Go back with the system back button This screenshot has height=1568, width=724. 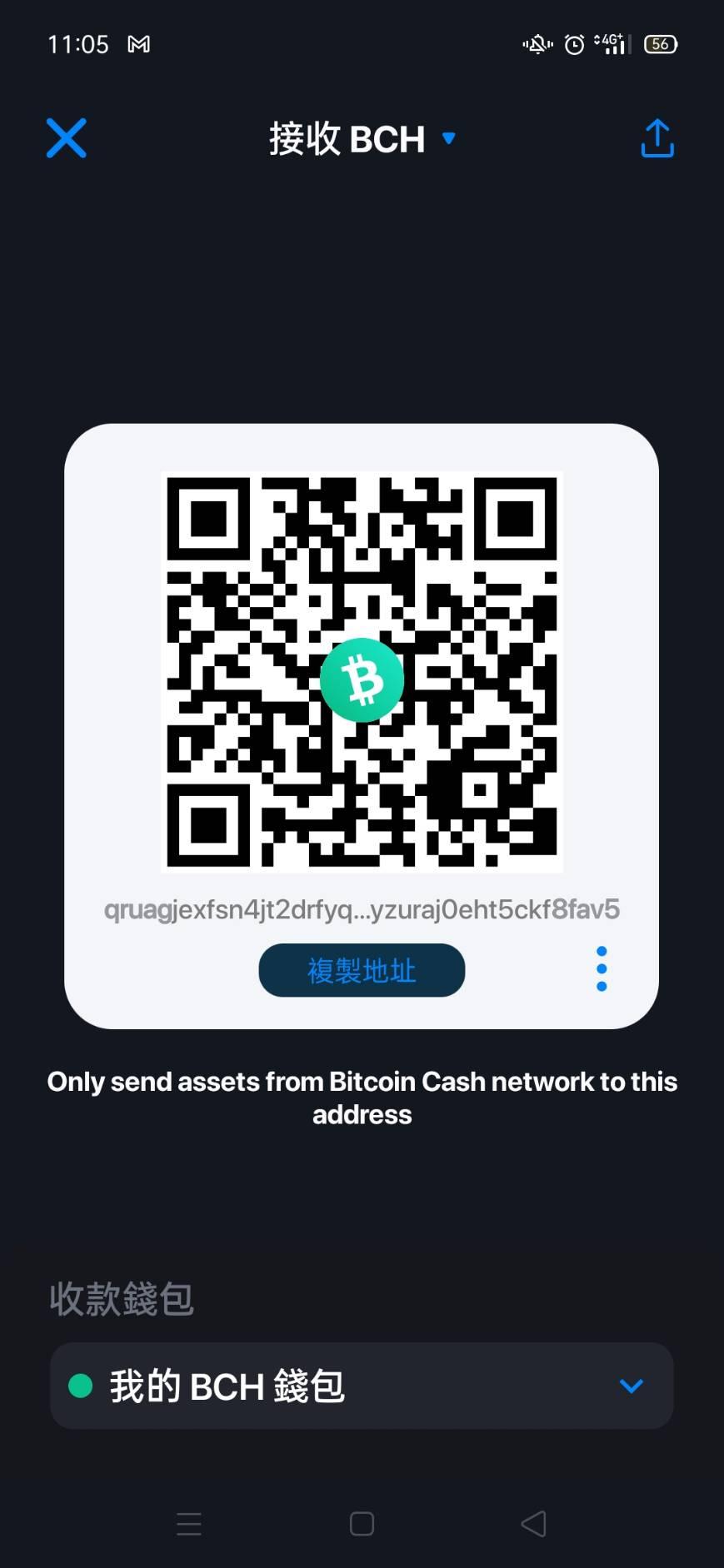click(533, 1524)
